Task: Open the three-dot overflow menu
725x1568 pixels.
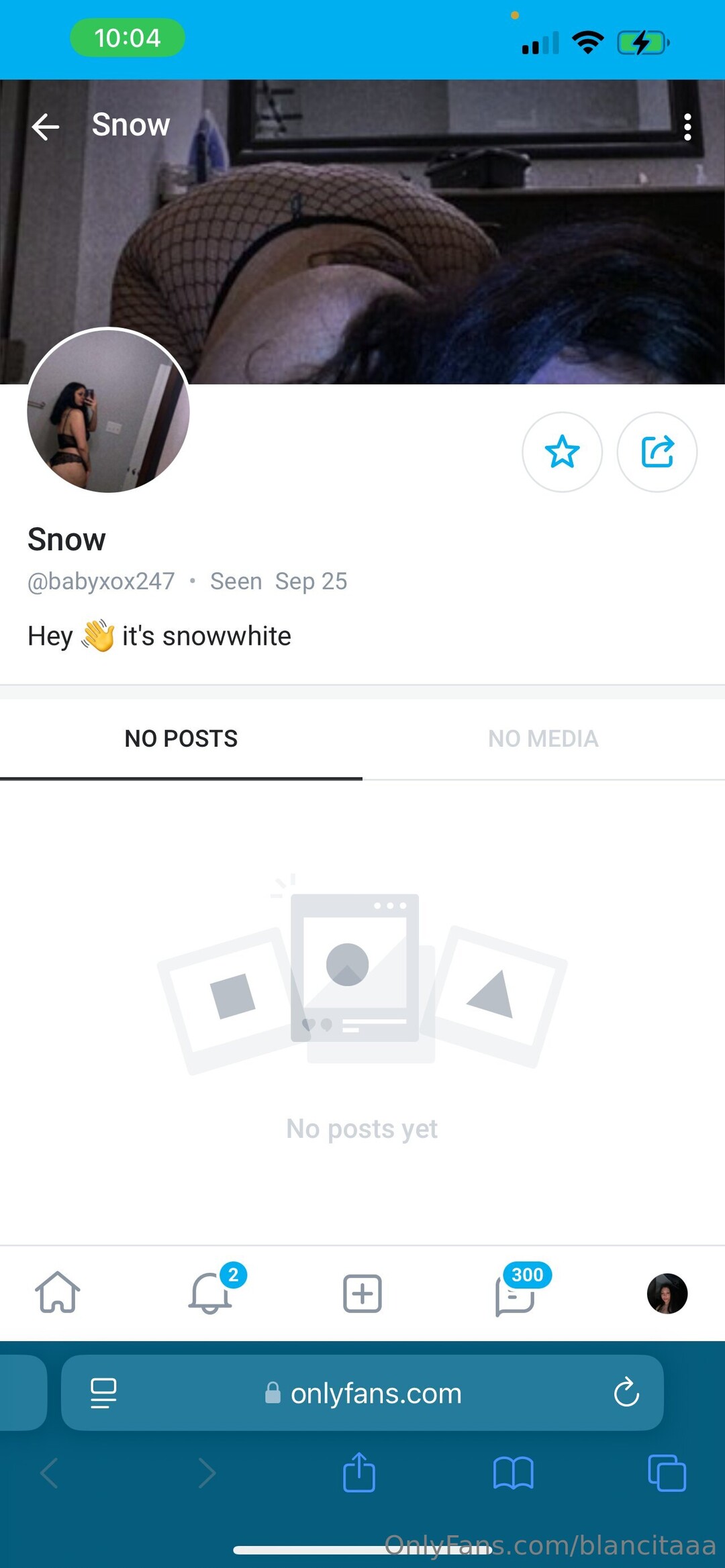Action: tap(687, 126)
